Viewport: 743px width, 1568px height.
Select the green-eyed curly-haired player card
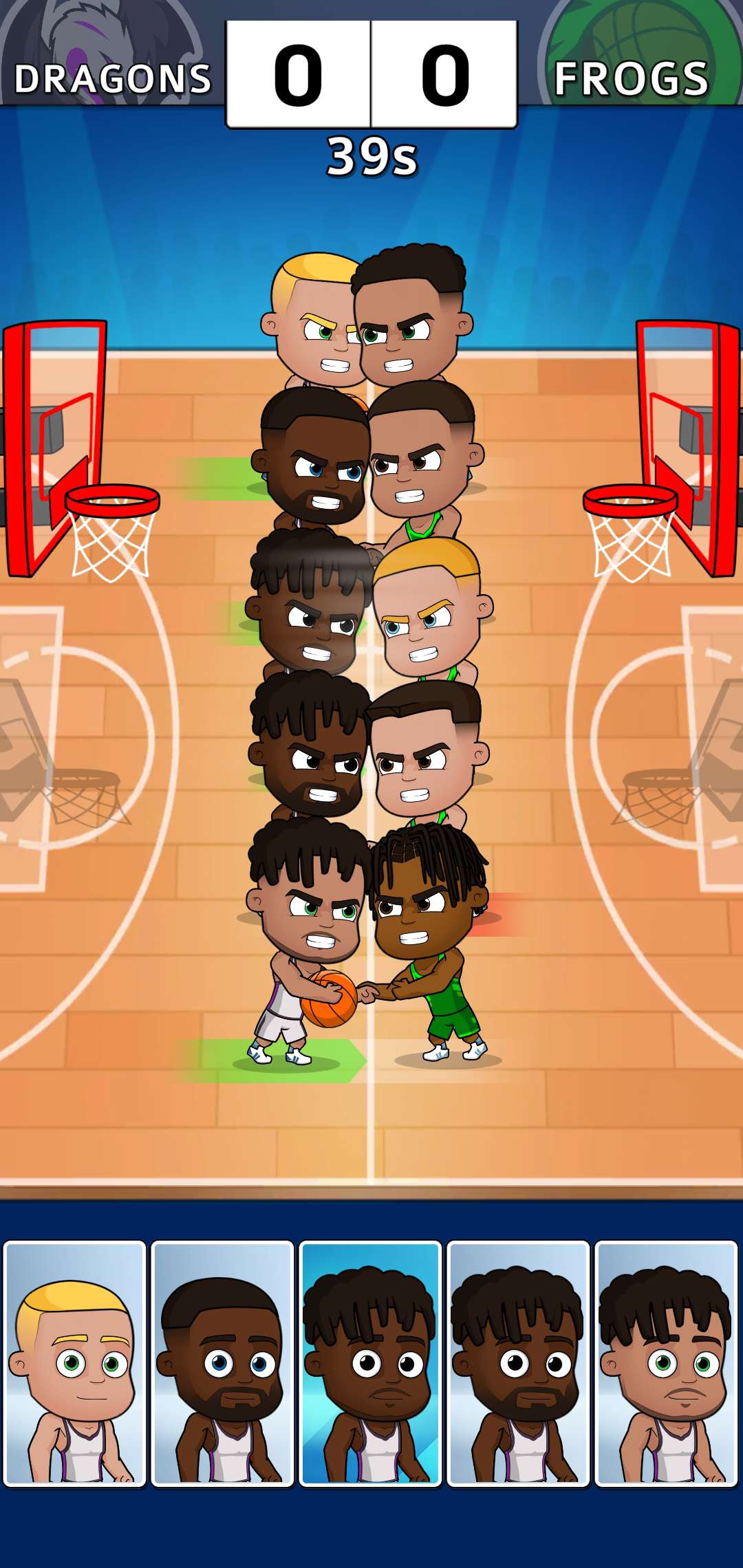(x=666, y=1363)
